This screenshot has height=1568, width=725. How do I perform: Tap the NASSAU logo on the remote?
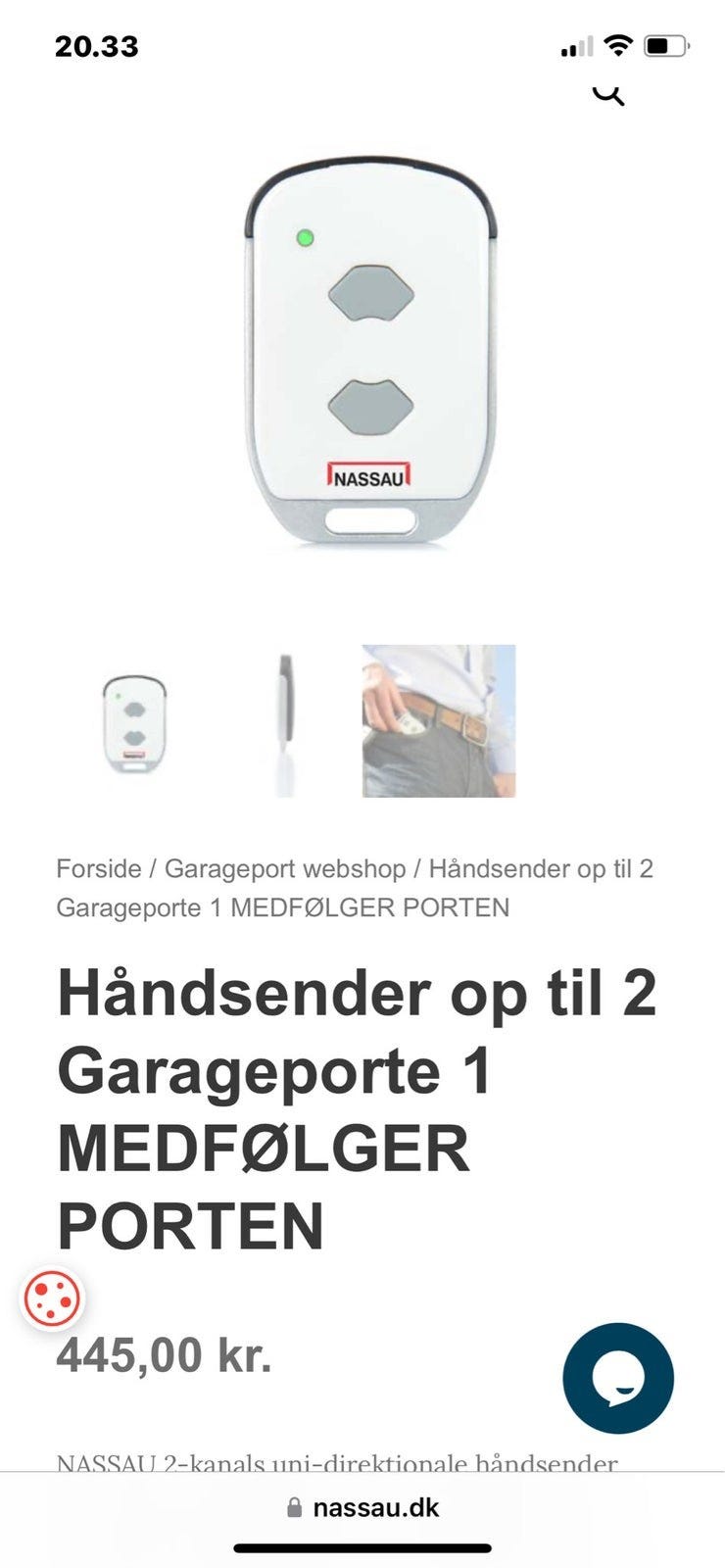click(x=368, y=474)
